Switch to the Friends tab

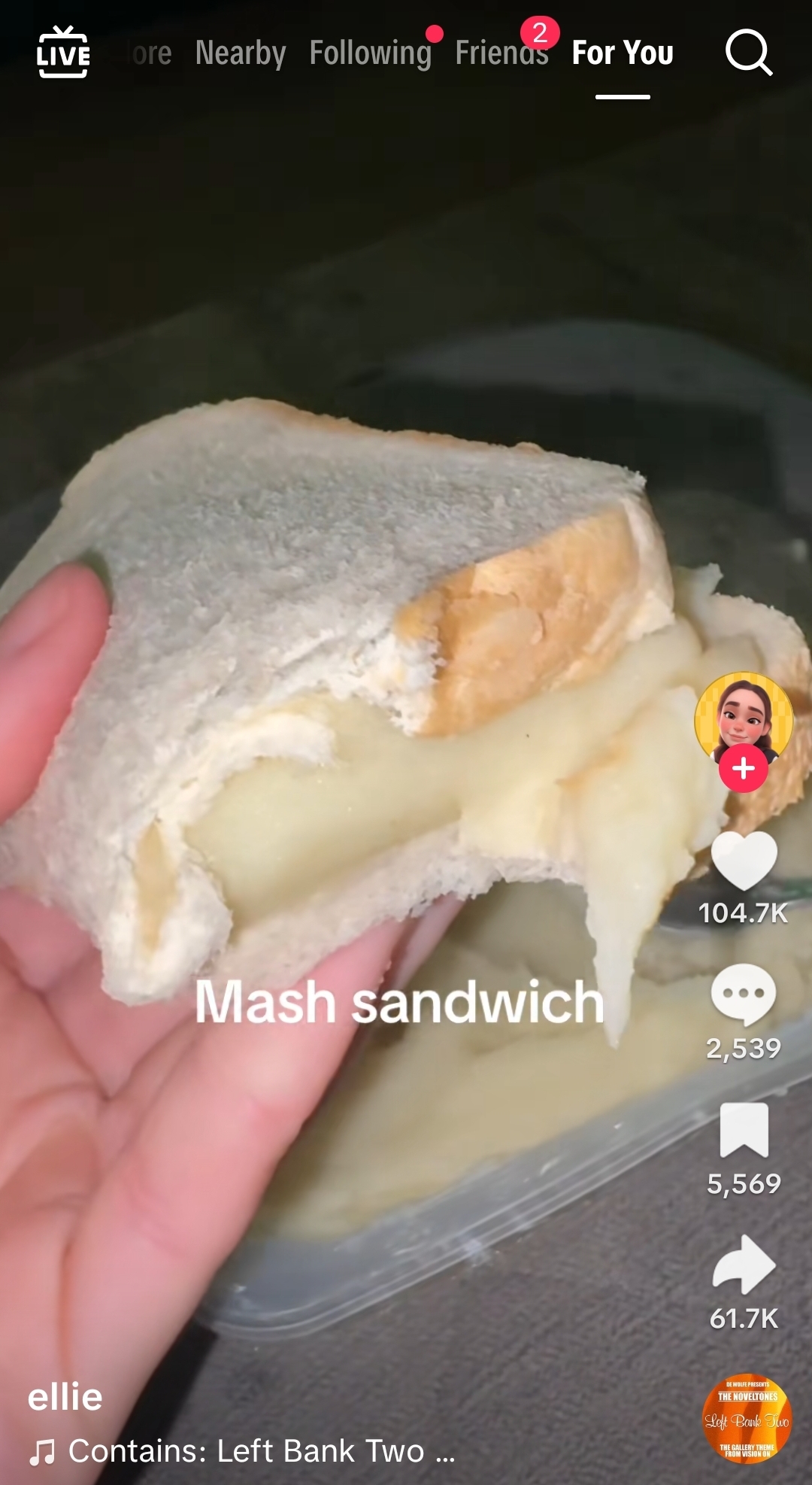click(501, 53)
